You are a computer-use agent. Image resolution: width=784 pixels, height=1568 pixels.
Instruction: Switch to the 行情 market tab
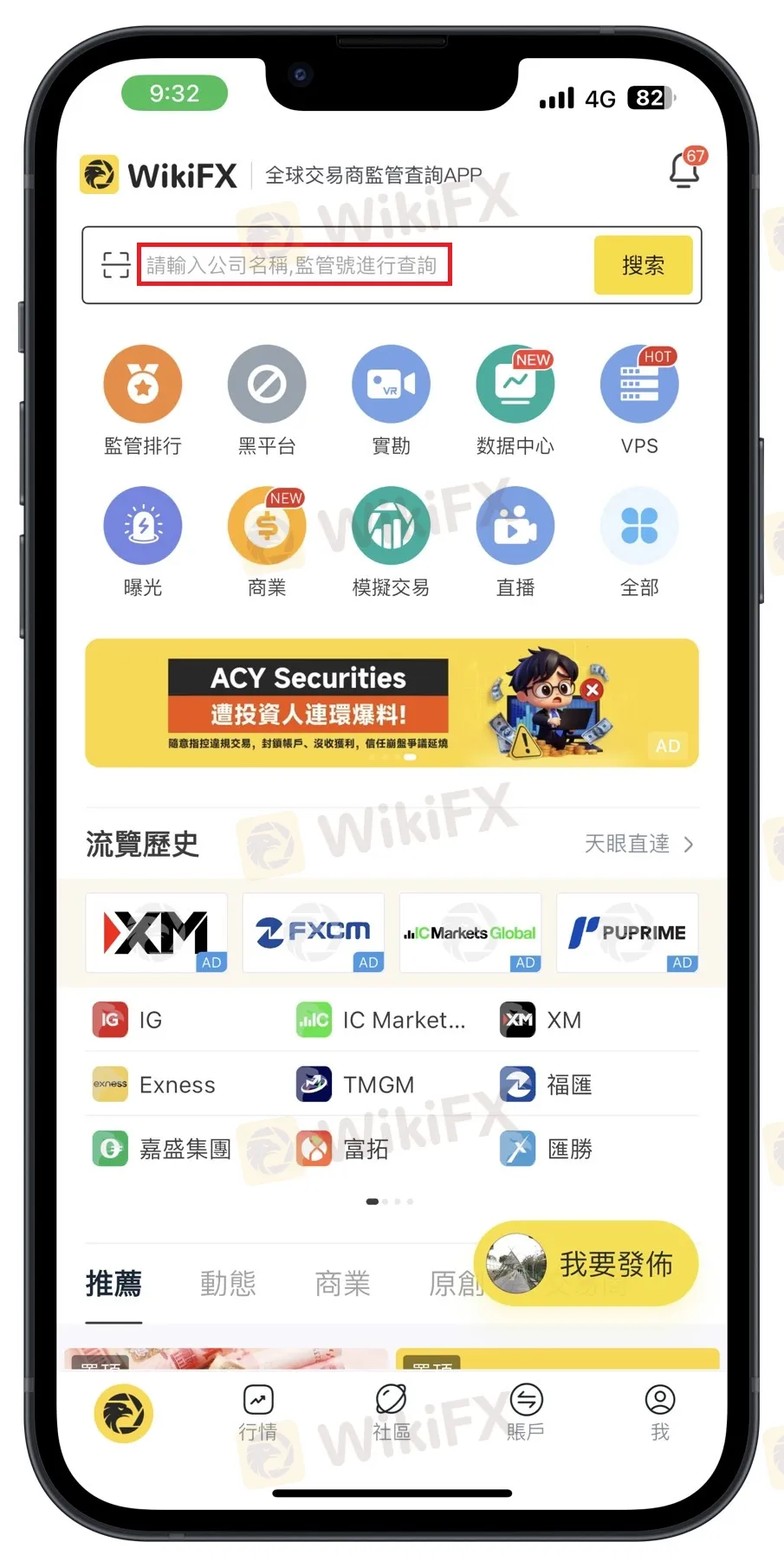click(258, 1412)
